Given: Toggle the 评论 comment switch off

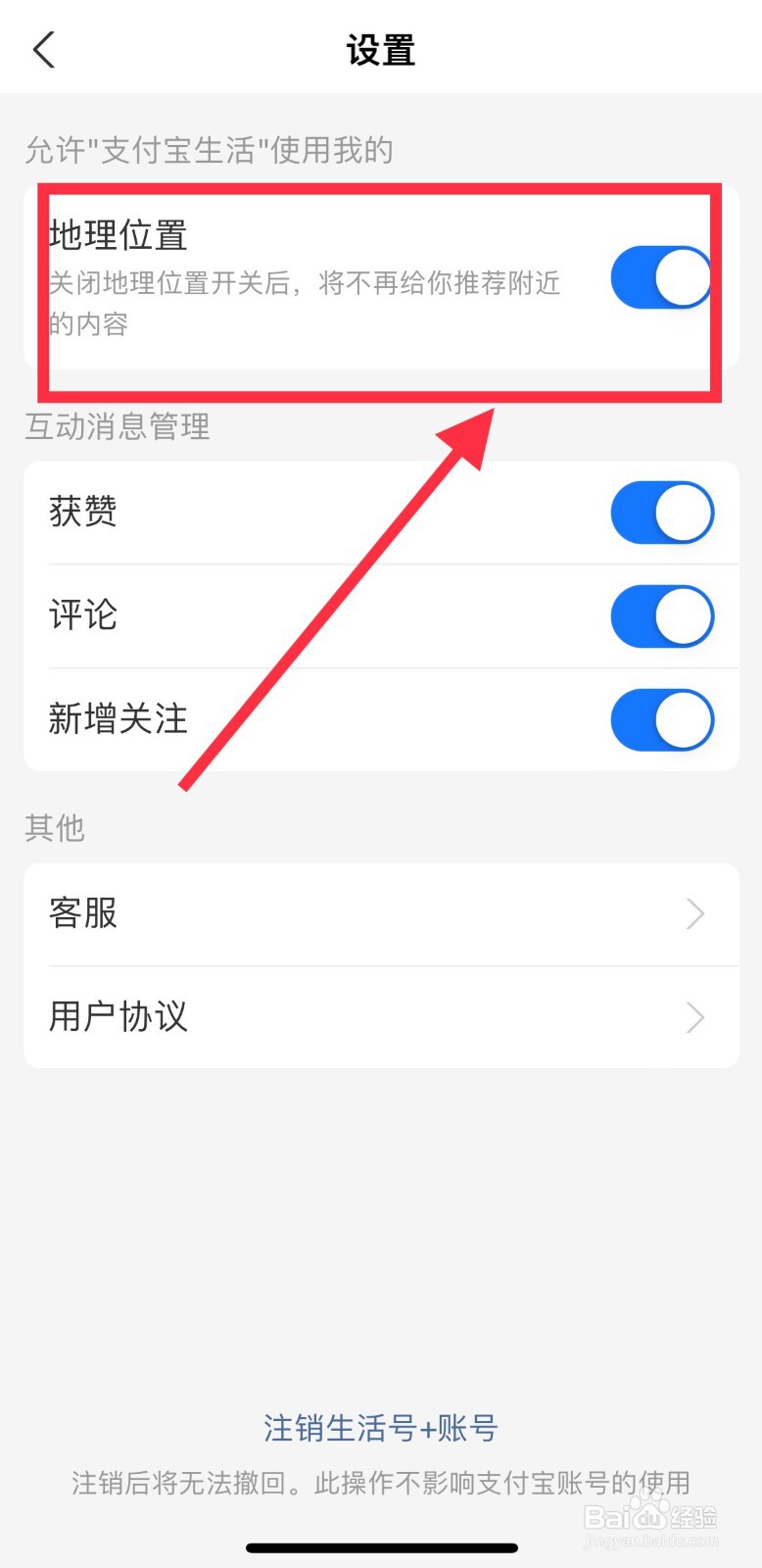Looking at the screenshot, I should 661,615.
